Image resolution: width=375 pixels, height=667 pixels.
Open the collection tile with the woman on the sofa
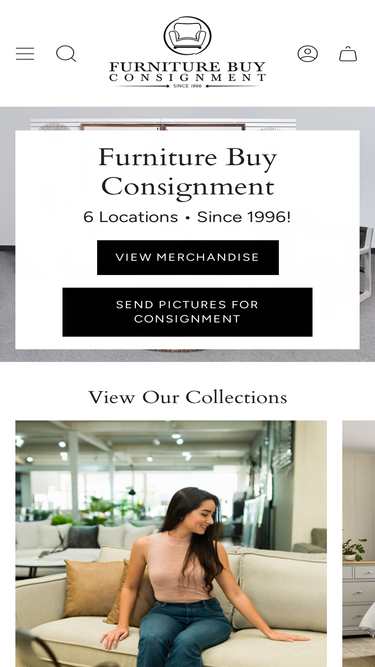171,544
